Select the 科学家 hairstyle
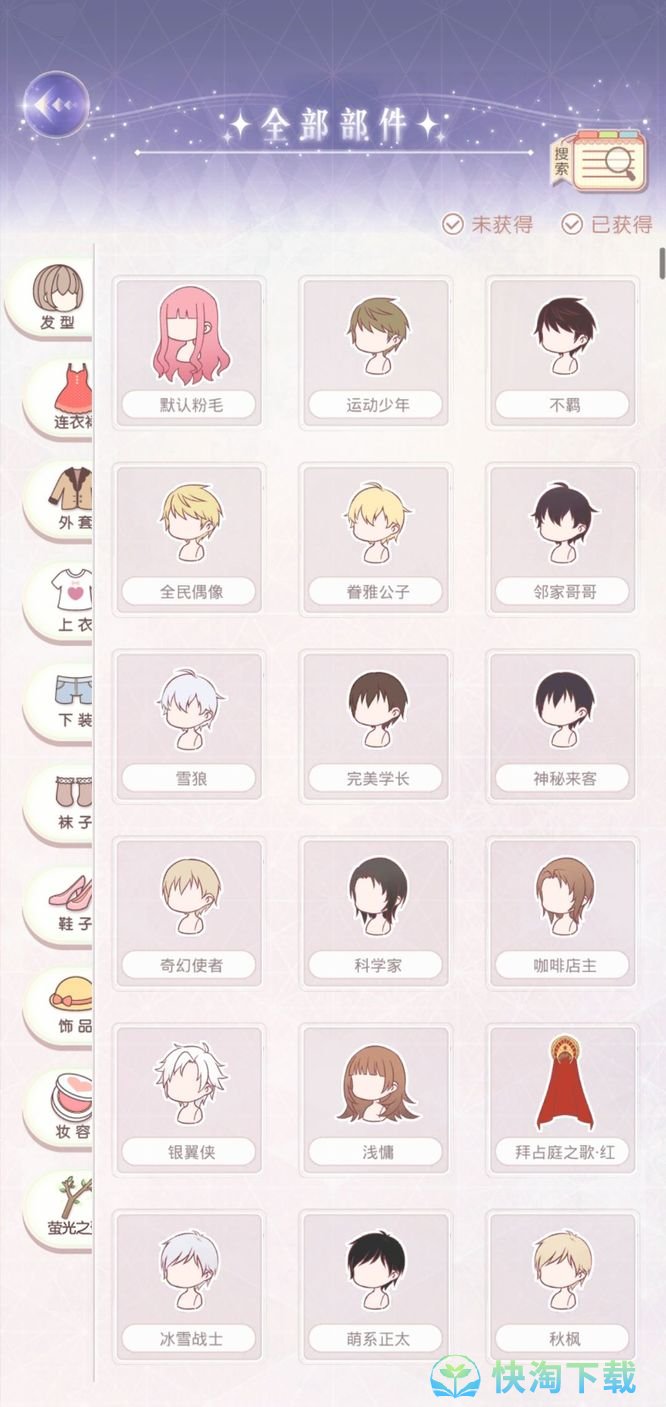The height and width of the screenshot is (1407, 666). click(377, 911)
